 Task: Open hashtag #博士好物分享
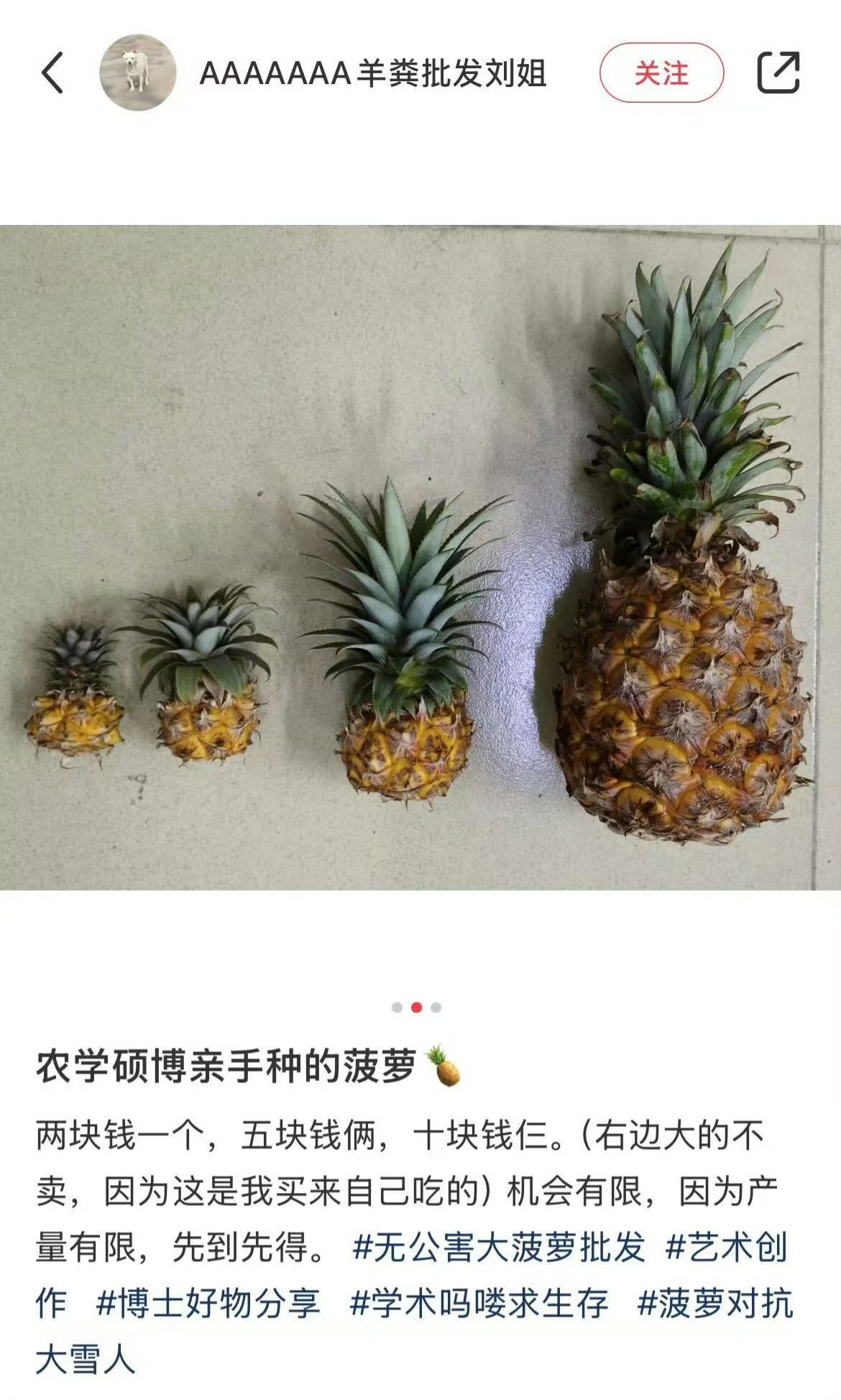pyautogui.click(x=208, y=1304)
